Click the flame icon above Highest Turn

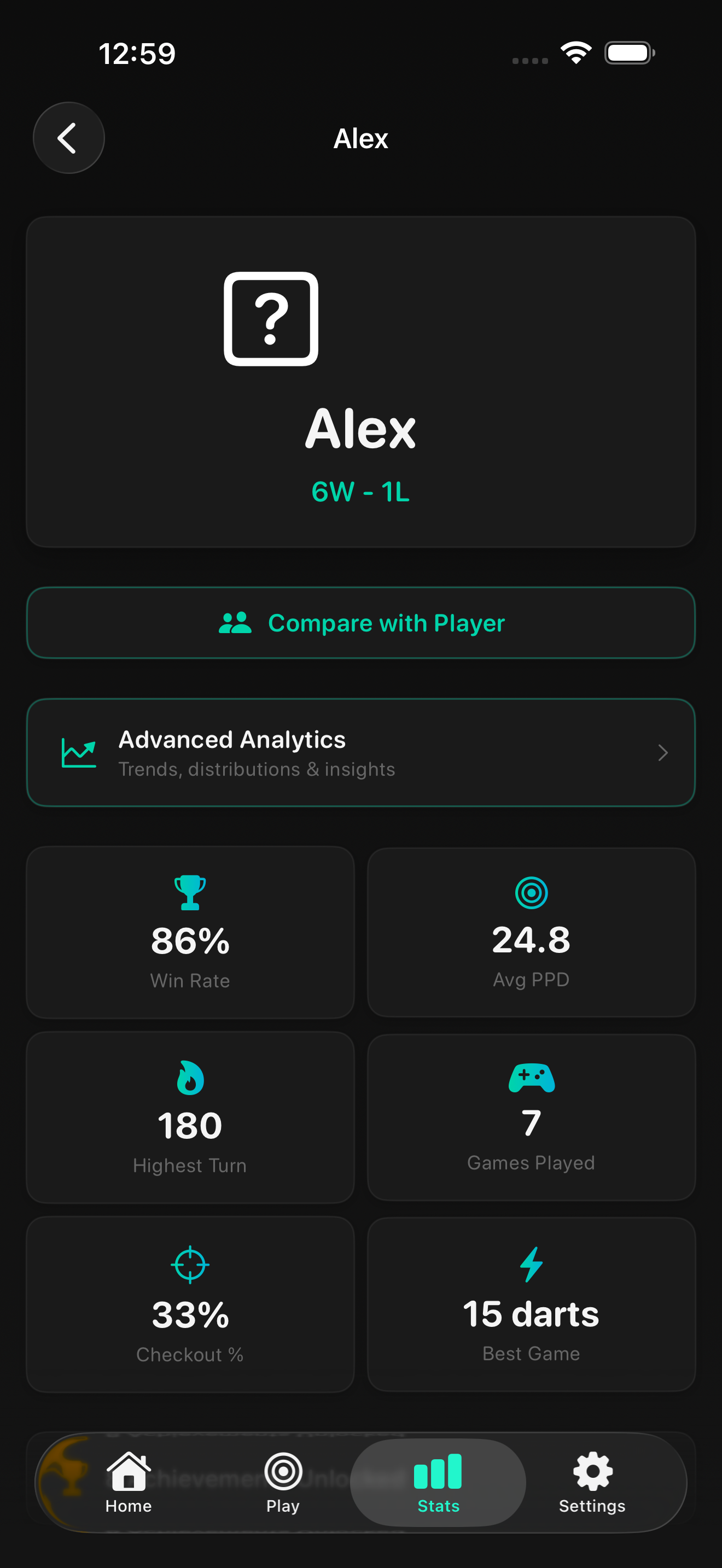pyautogui.click(x=189, y=1080)
